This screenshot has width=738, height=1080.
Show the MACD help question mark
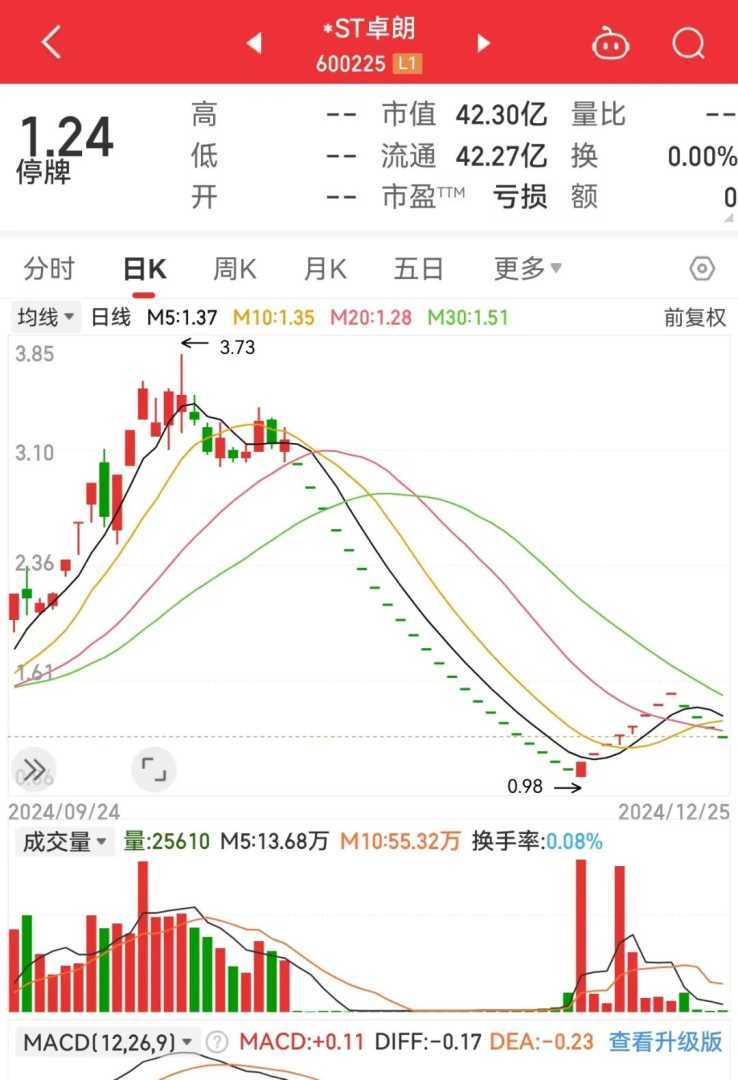[217, 1042]
